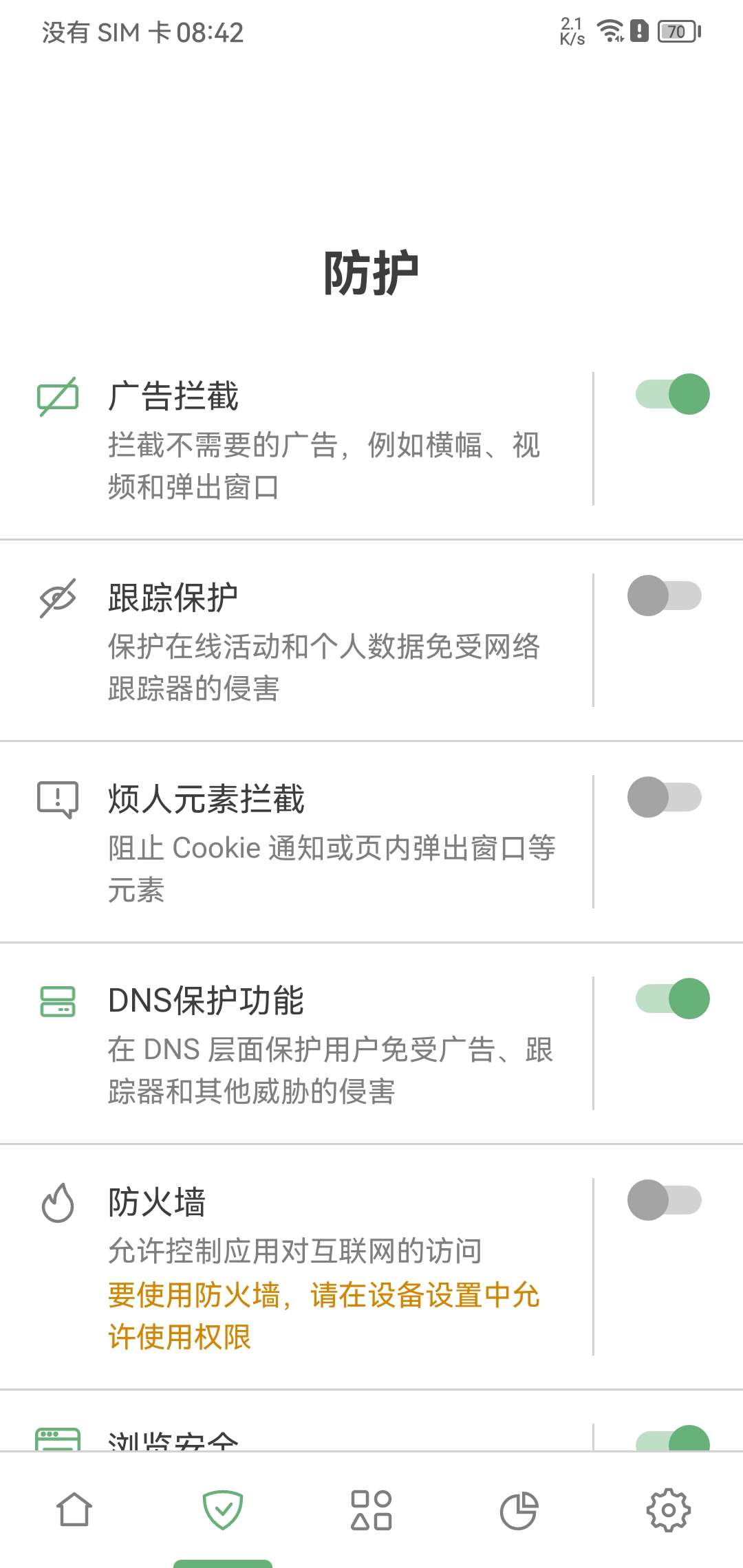The image size is (743, 1568).
Task: Switch on the 防火墙 toggle
Action: [x=664, y=1200]
